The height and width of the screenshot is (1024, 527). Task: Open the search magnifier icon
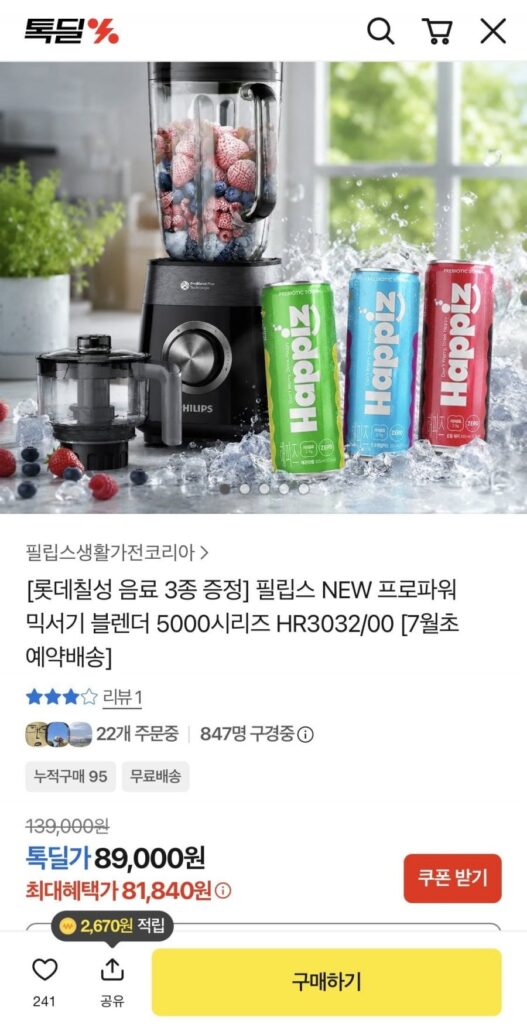(x=381, y=31)
